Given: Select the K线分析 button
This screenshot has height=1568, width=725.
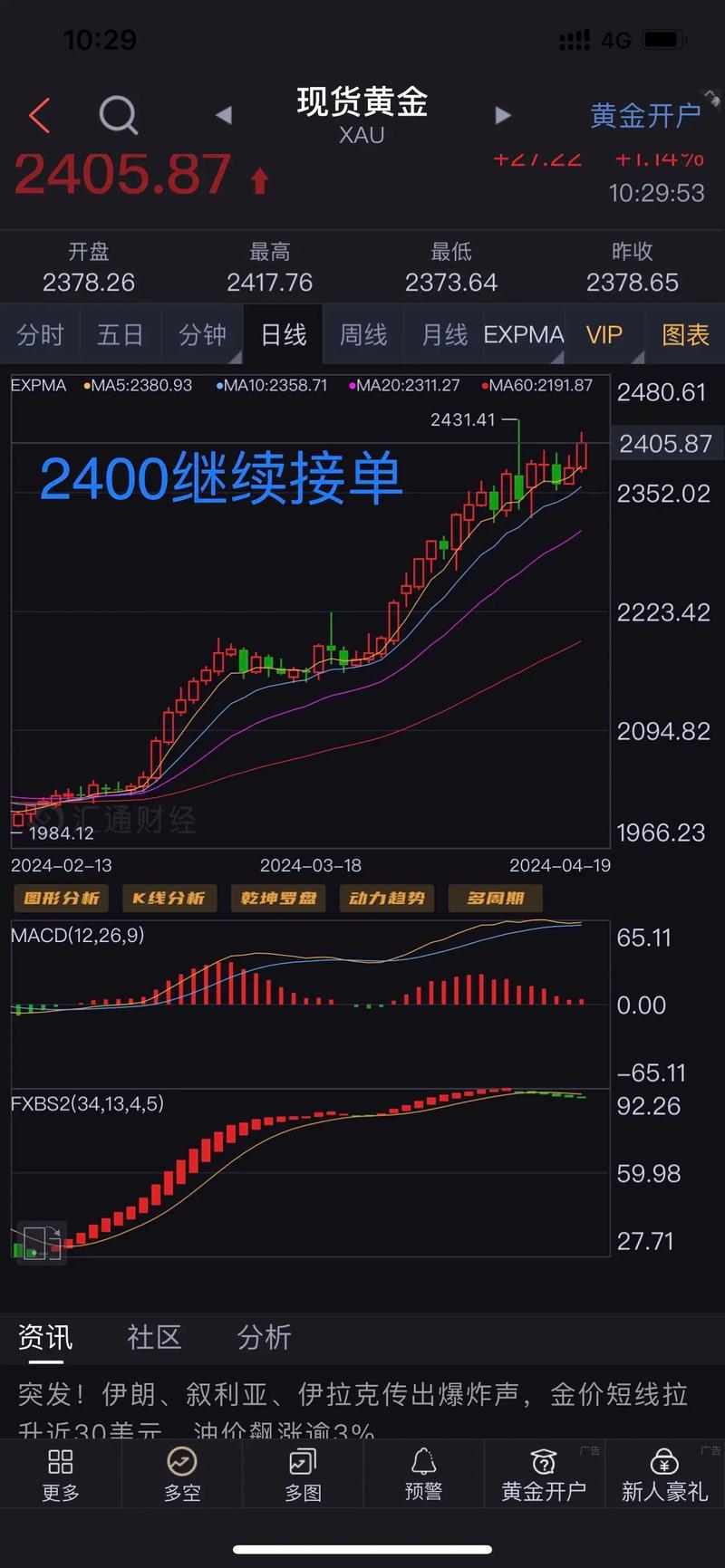Looking at the screenshot, I should [169, 898].
